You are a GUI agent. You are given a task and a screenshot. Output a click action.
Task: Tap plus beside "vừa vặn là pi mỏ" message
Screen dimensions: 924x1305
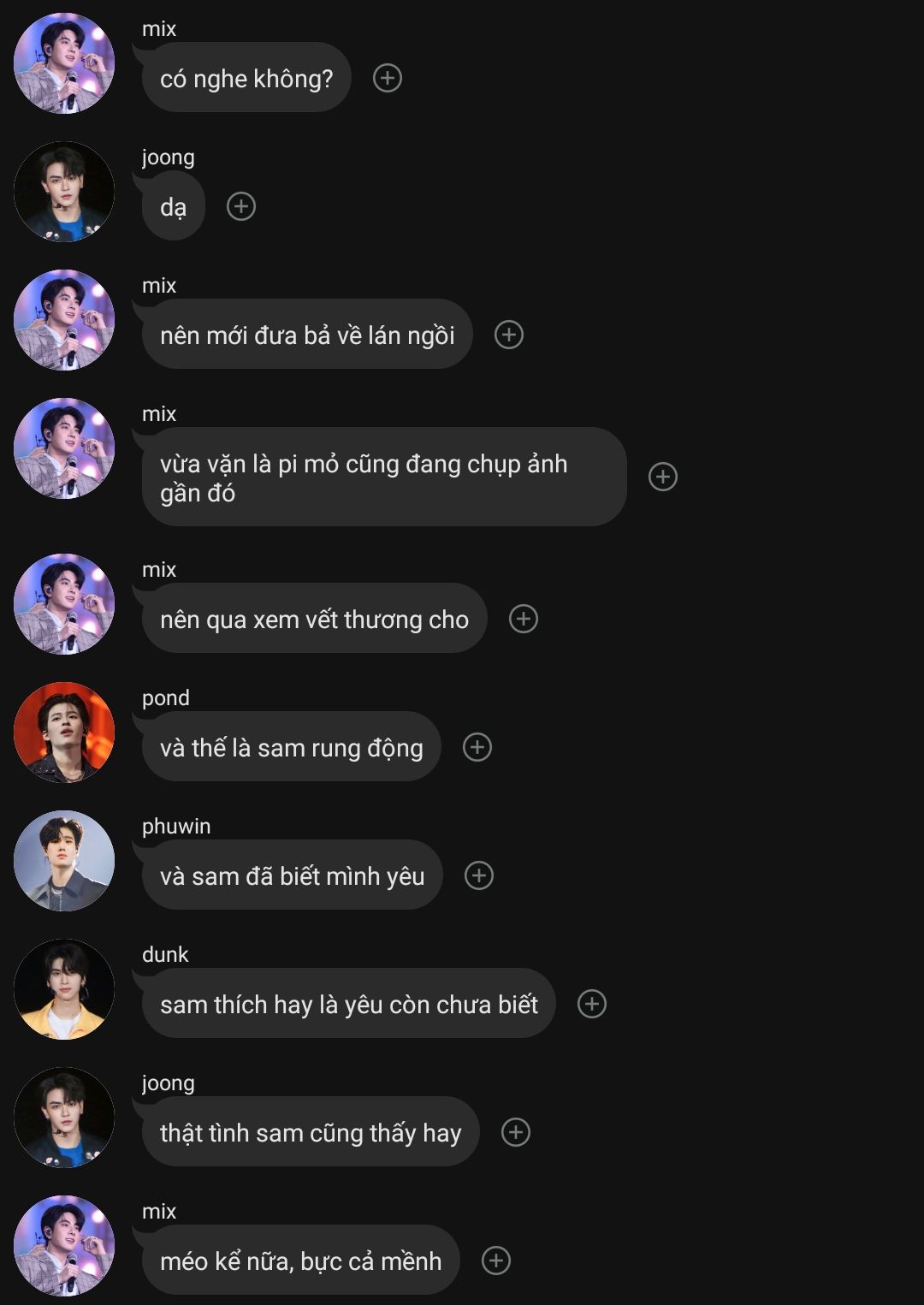click(663, 477)
